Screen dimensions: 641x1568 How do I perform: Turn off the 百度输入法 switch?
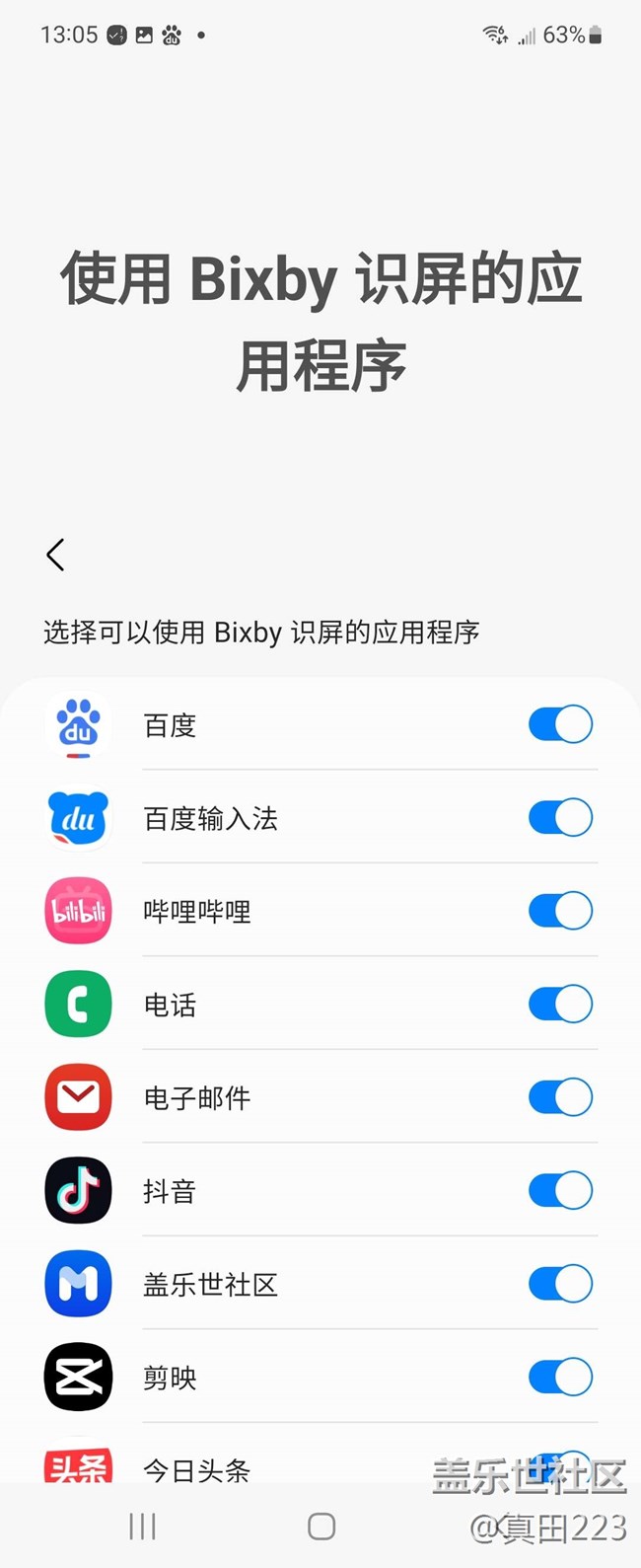[x=560, y=817]
